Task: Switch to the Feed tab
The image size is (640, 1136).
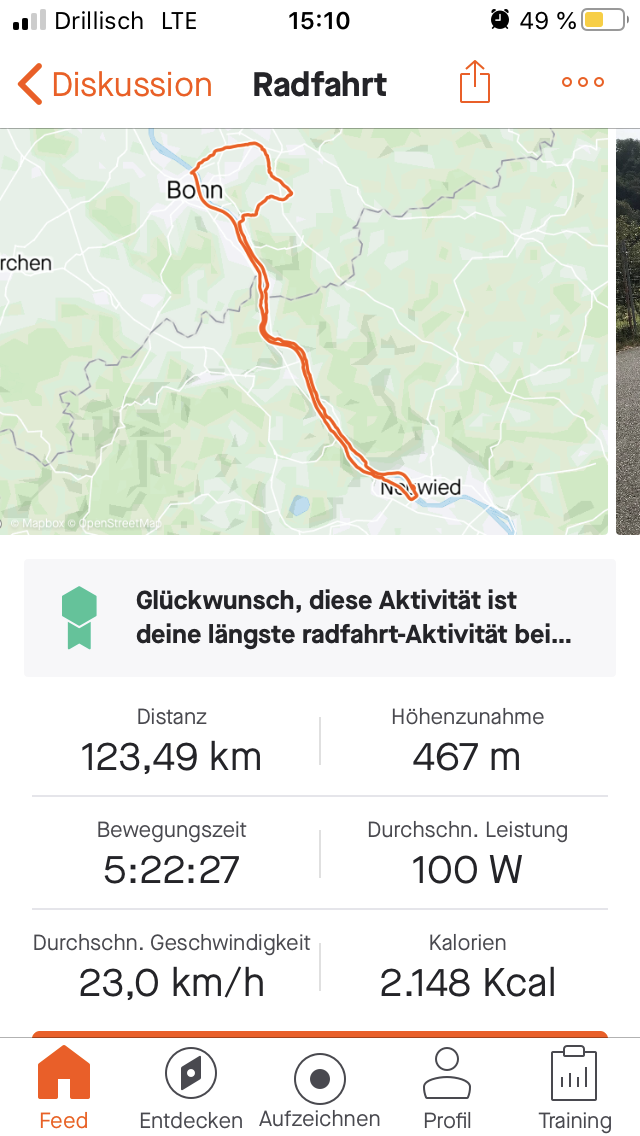Action: 64,1088
